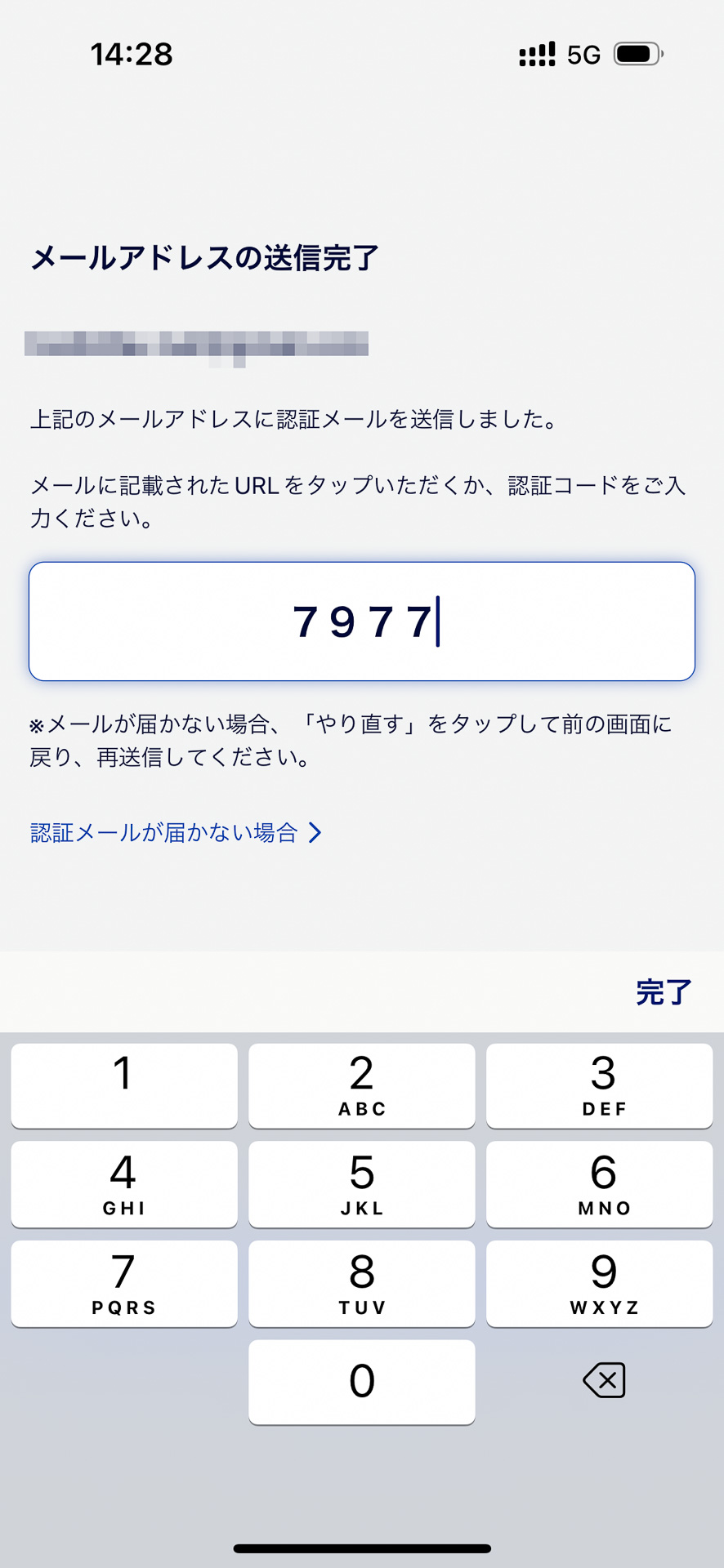Tap the number 5 JKL key
This screenshot has height=1568, width=724.
(x=361, y=1185)
